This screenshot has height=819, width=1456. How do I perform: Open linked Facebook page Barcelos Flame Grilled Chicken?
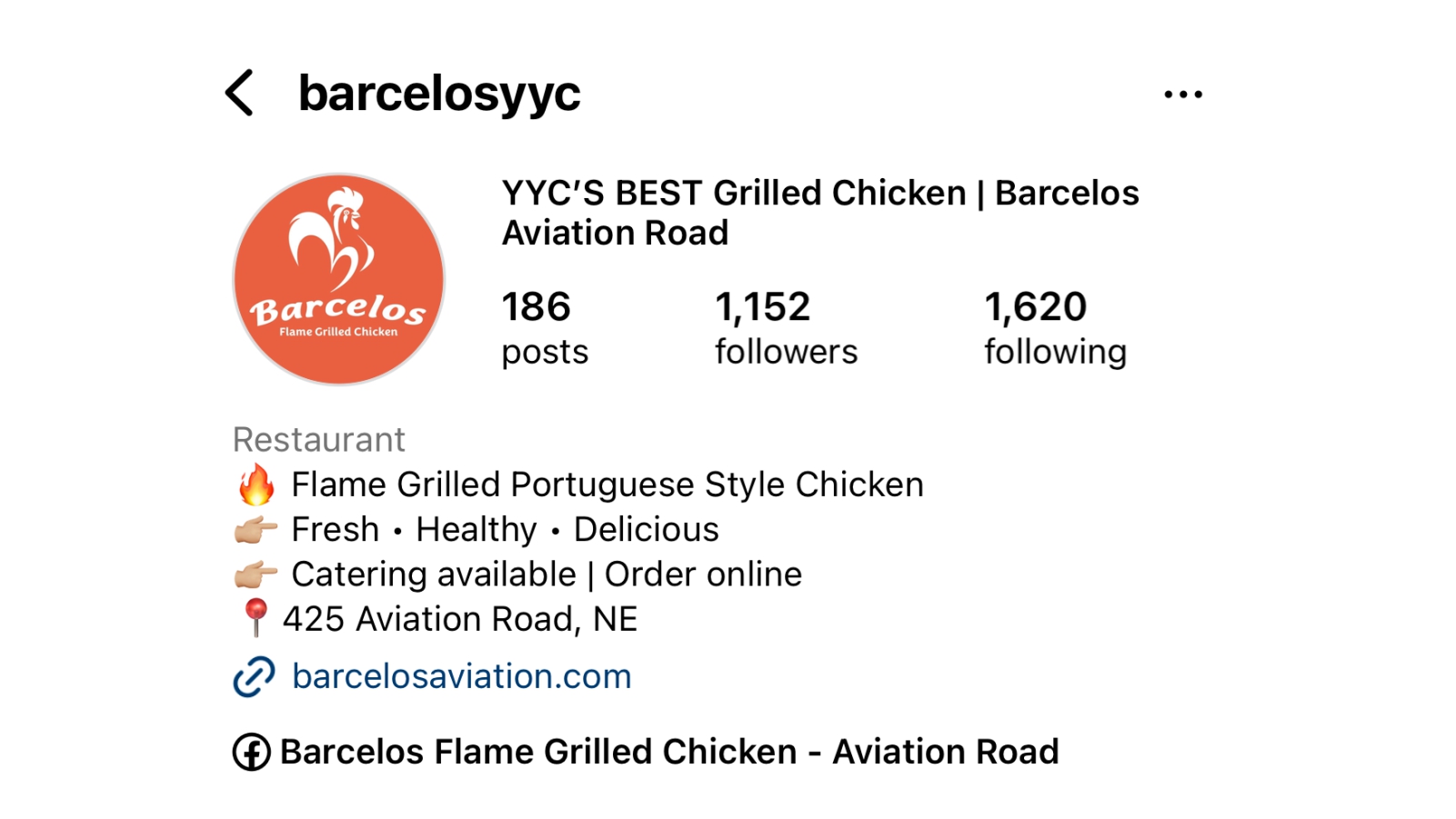click(668, 752)
